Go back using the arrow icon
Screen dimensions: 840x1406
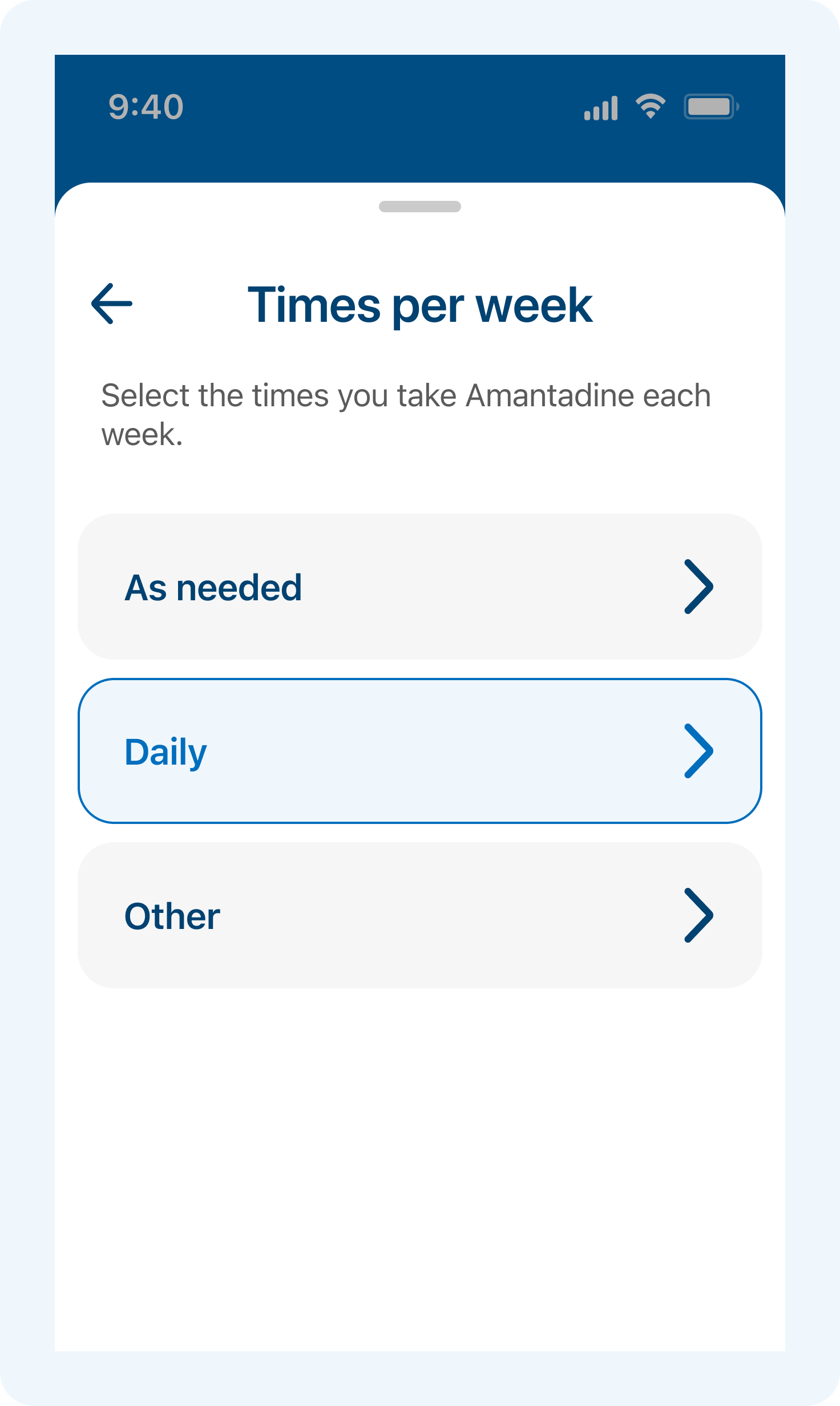(x=112, y=304)
